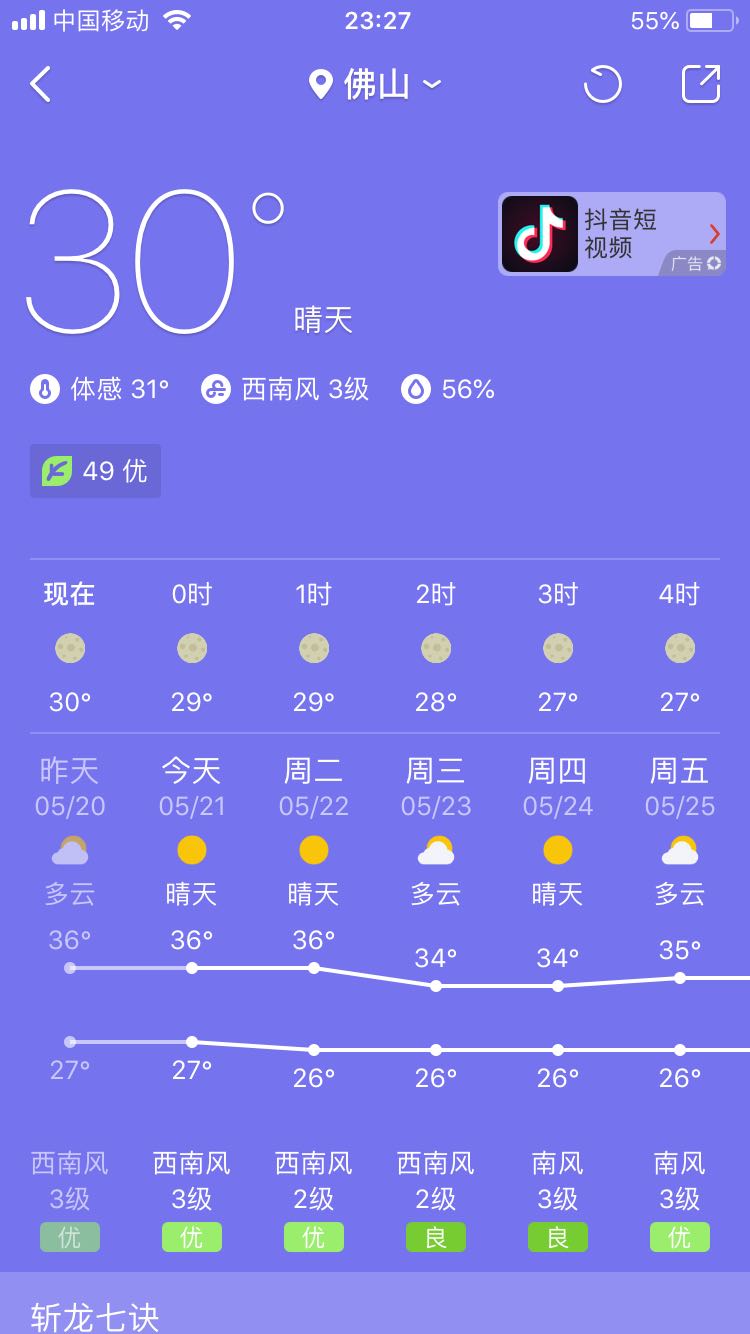Open the 抖音短视频 ad banner
Screen dimensions: 750x1334
pos(612,234)
